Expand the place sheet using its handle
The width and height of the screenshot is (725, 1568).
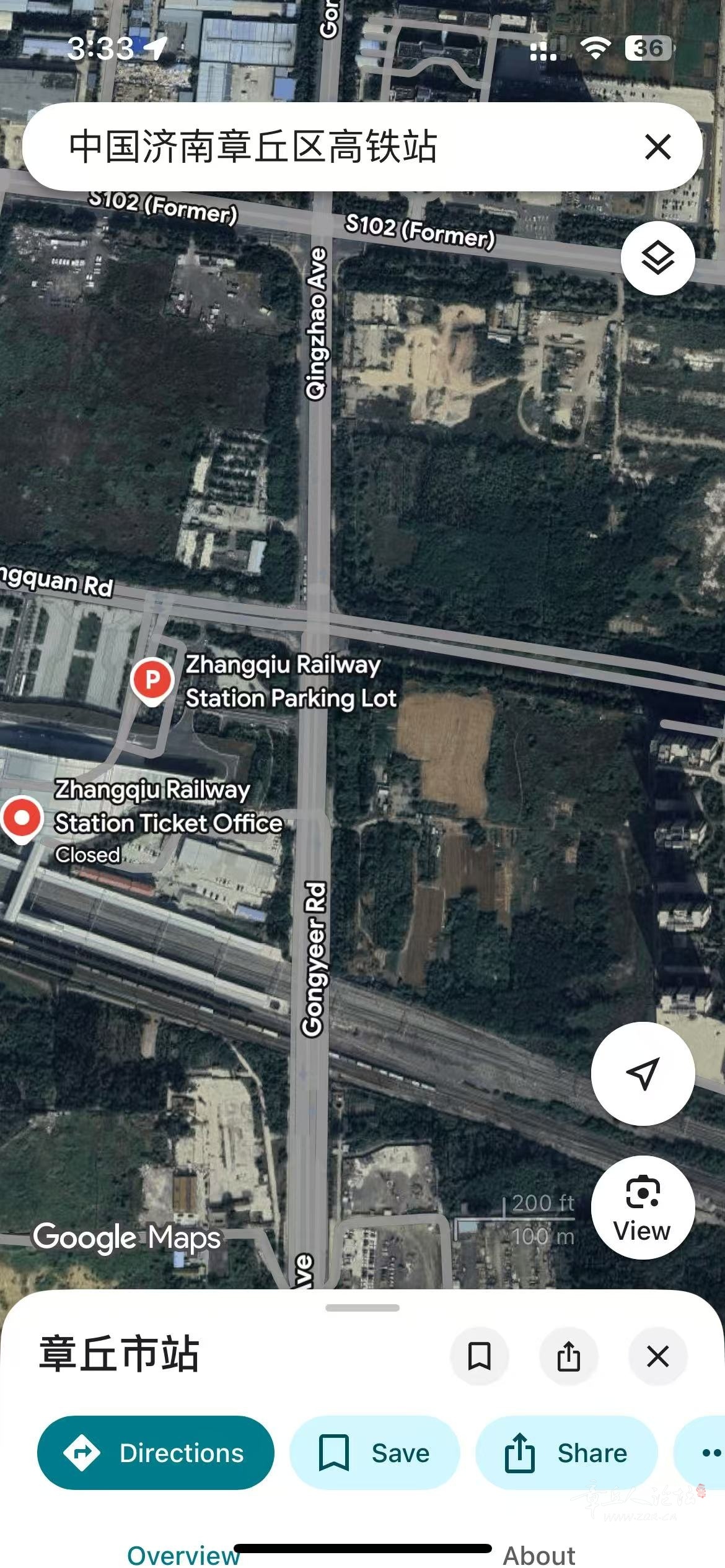click(x=362, y=1308)
